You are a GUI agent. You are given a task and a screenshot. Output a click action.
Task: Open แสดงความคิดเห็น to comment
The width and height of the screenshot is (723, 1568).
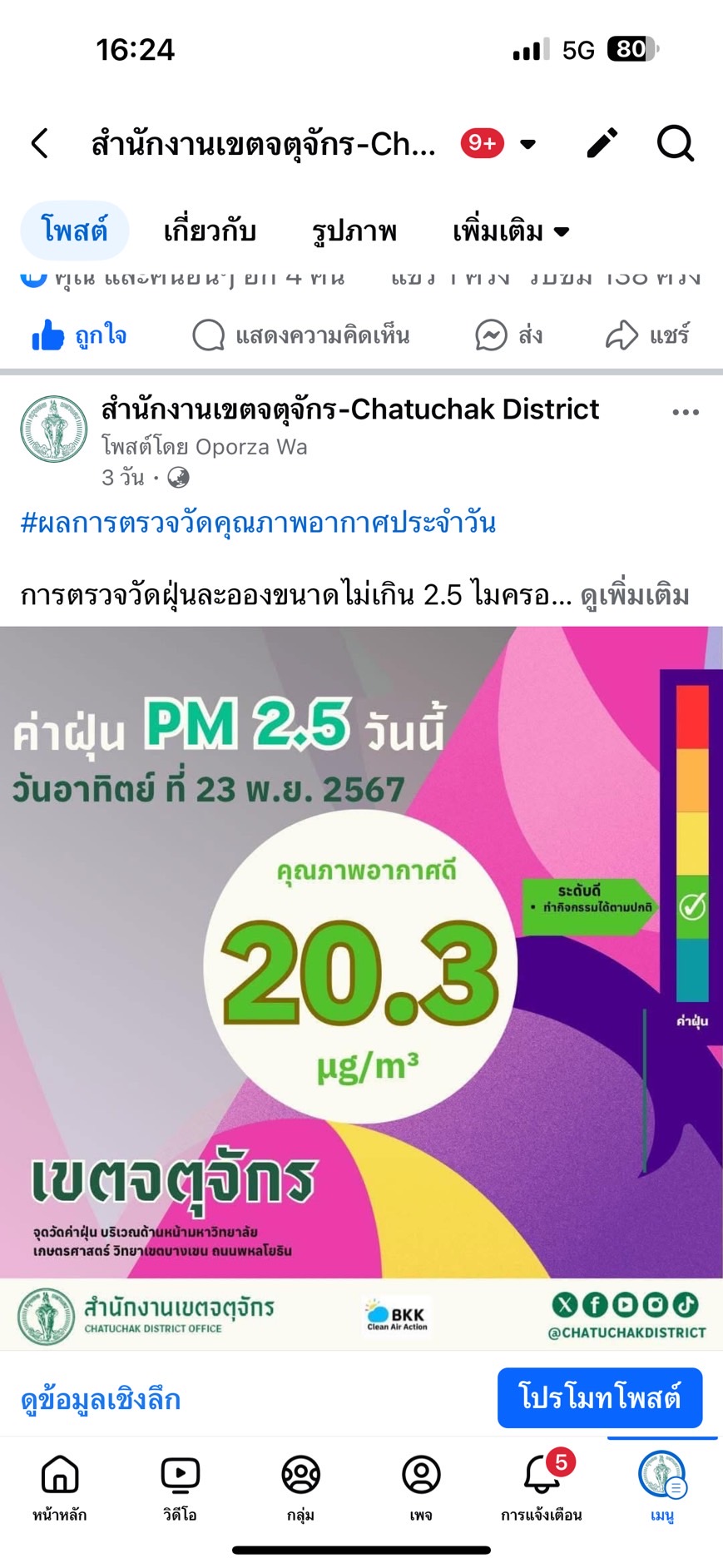[301, 335]
